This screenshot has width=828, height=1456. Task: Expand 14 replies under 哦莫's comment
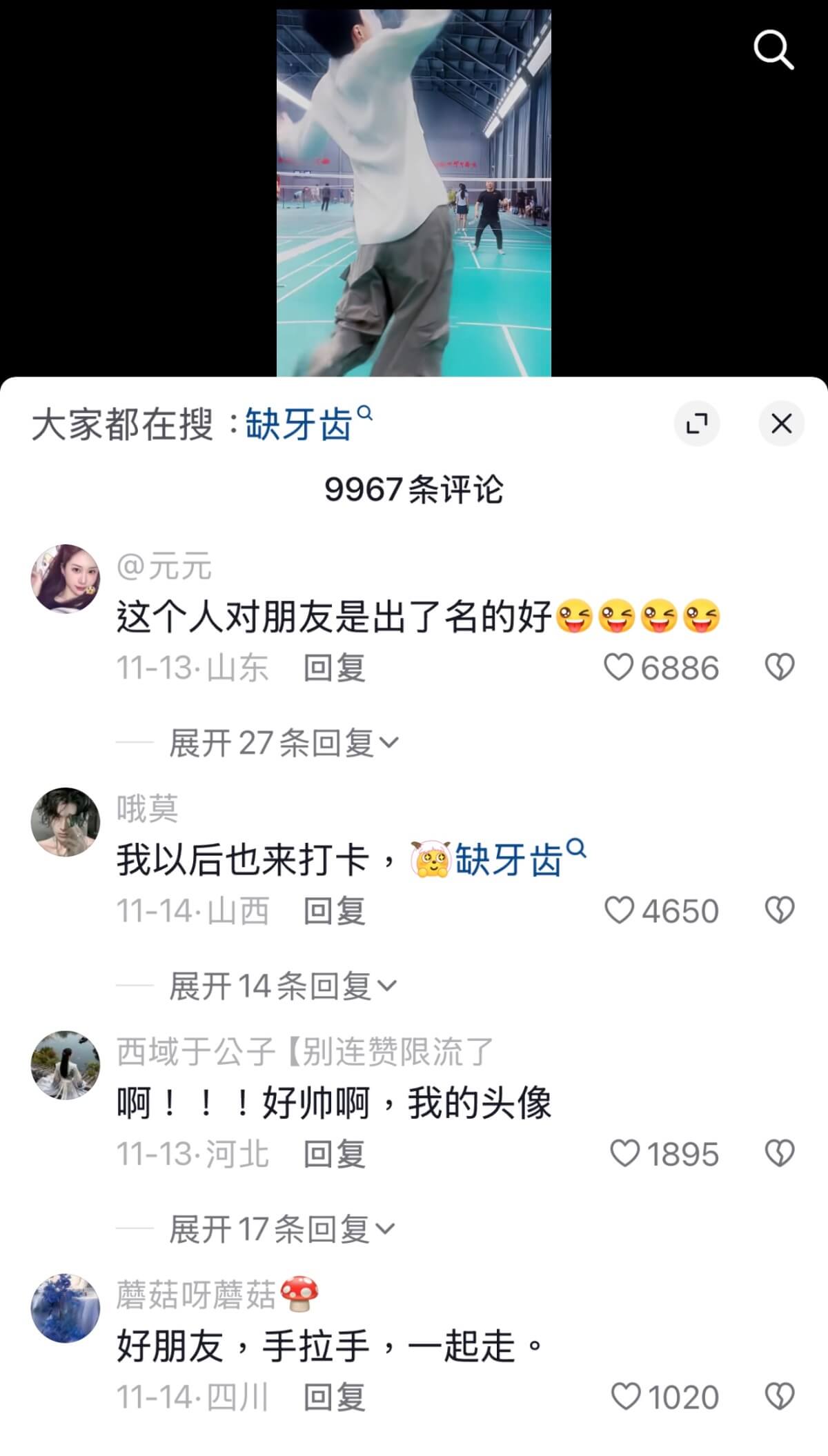click(282, 986)
